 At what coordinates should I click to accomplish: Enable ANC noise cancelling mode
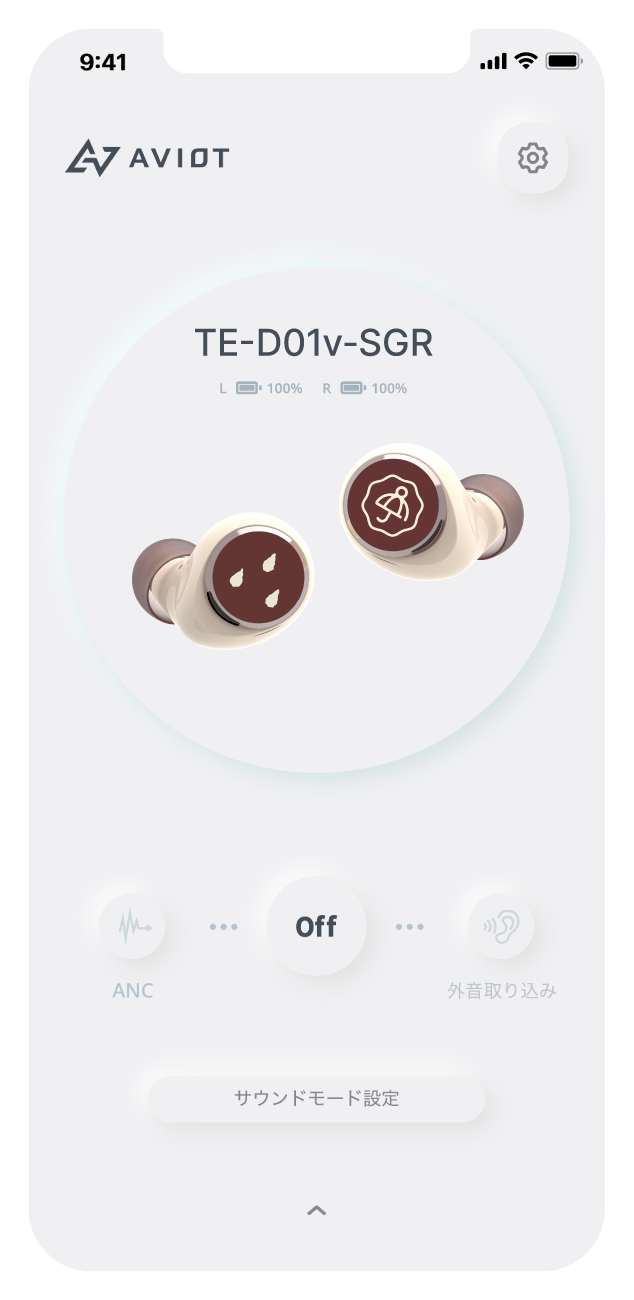(x=132, y=927)
